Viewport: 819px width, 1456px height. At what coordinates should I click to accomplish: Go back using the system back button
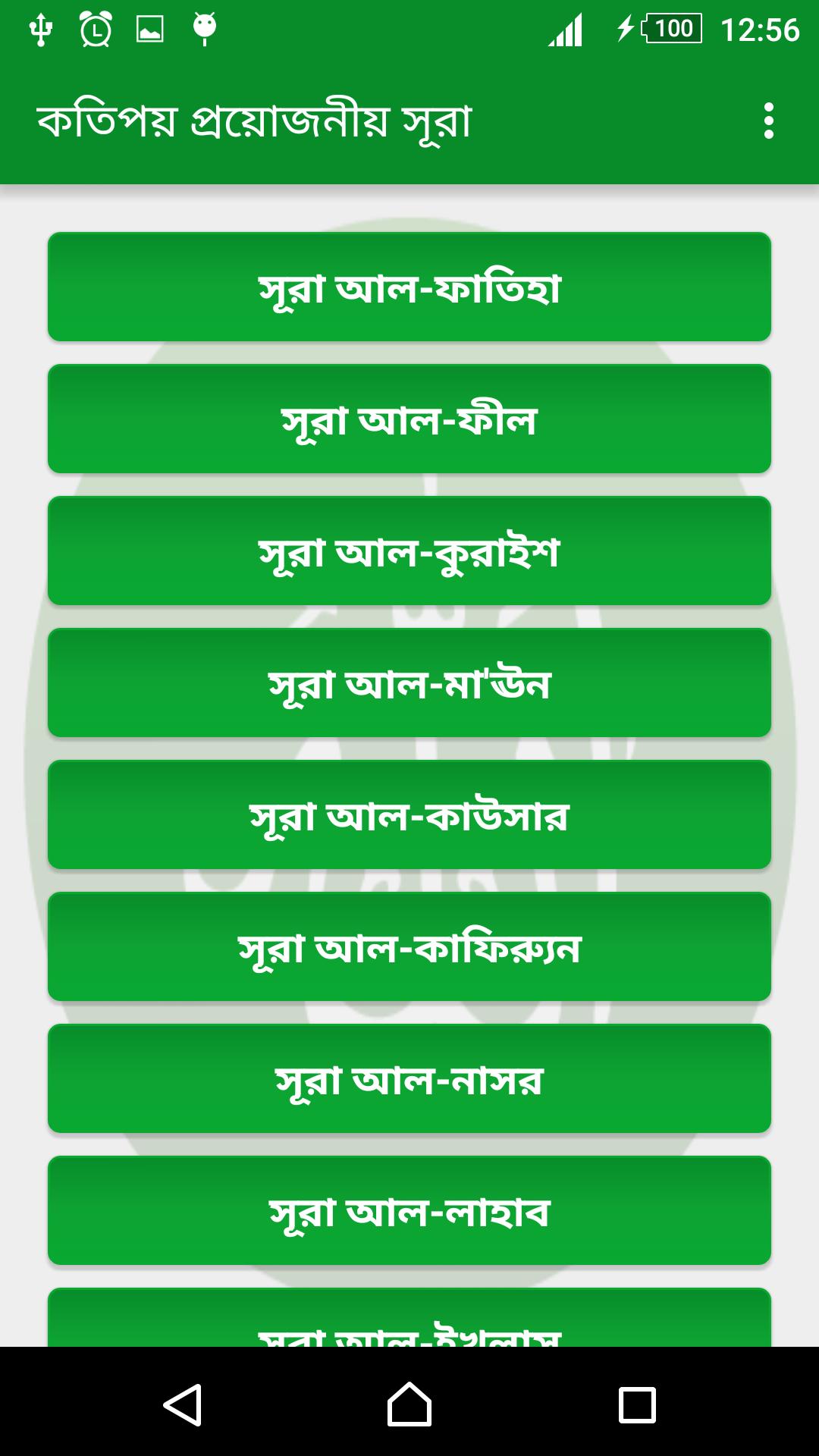point(183,1404)
